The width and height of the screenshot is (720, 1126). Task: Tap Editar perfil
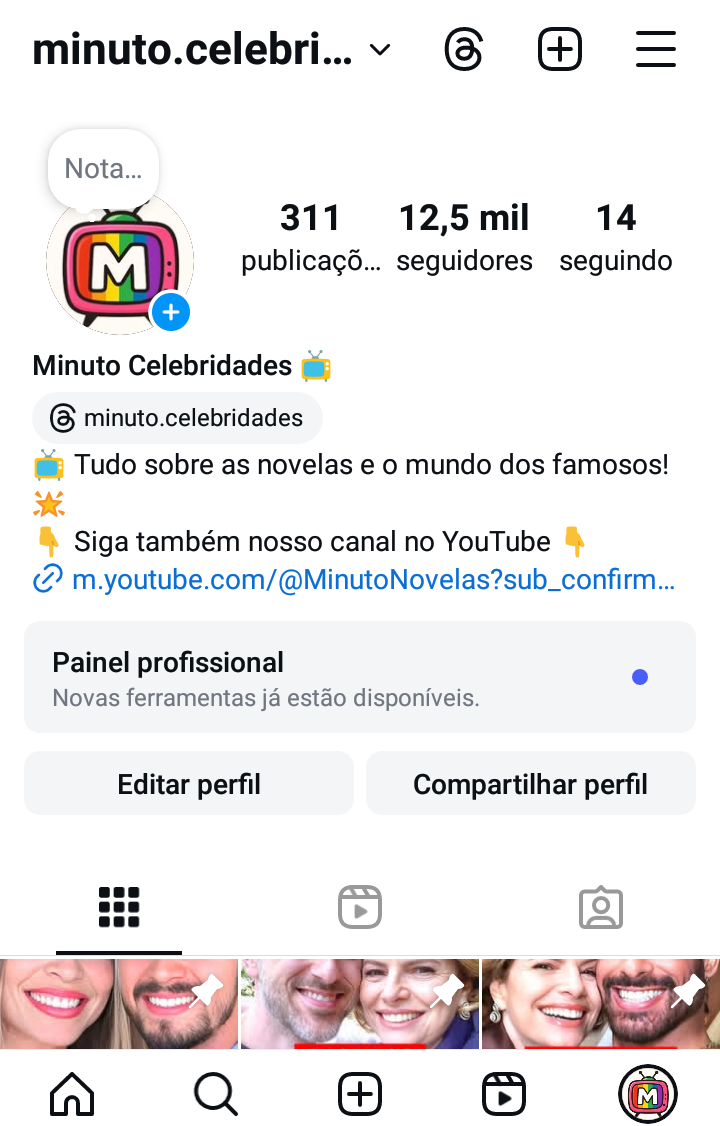point(189,784)
